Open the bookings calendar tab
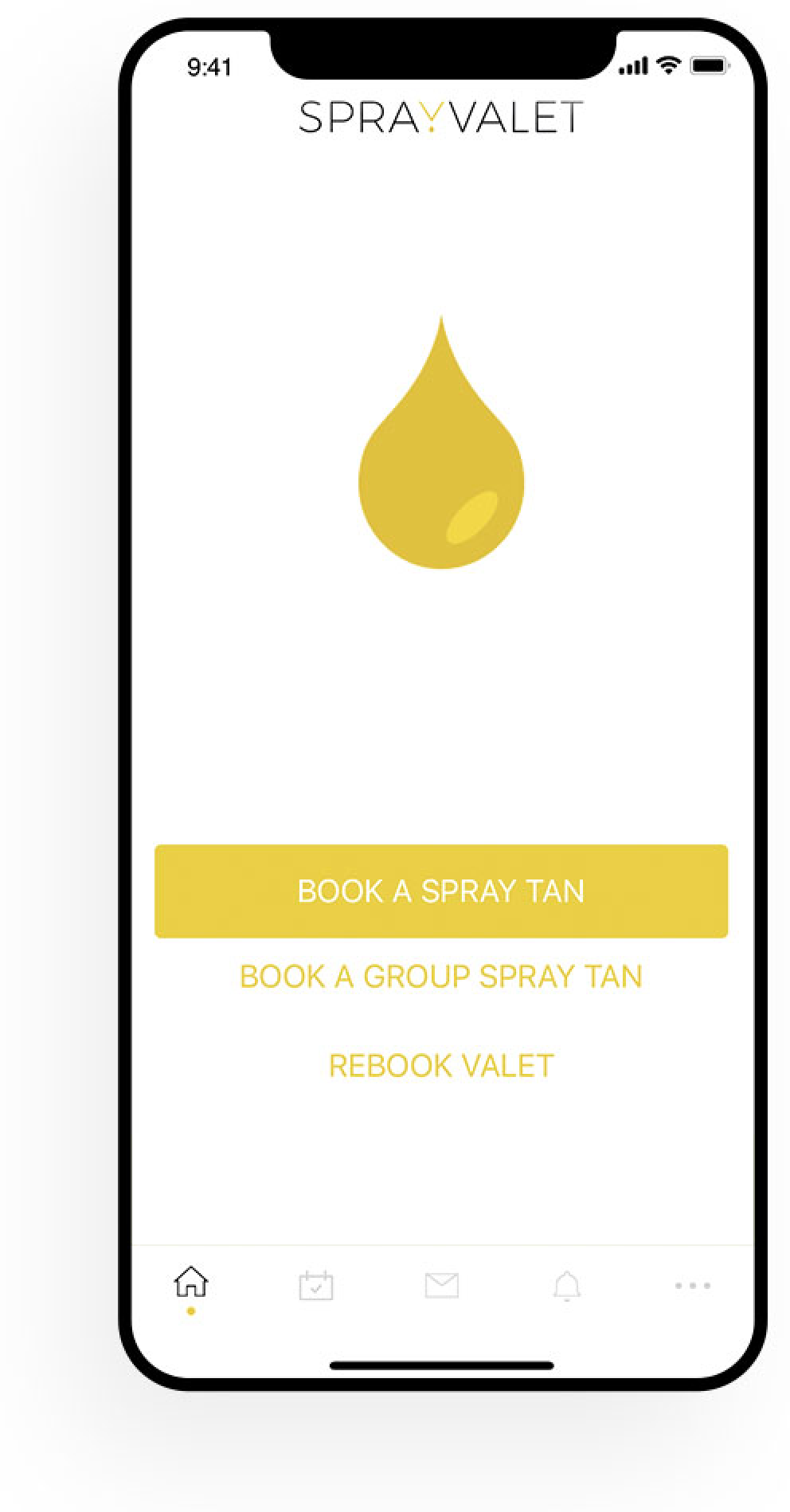790x1512 pixels. (316, 1285)
